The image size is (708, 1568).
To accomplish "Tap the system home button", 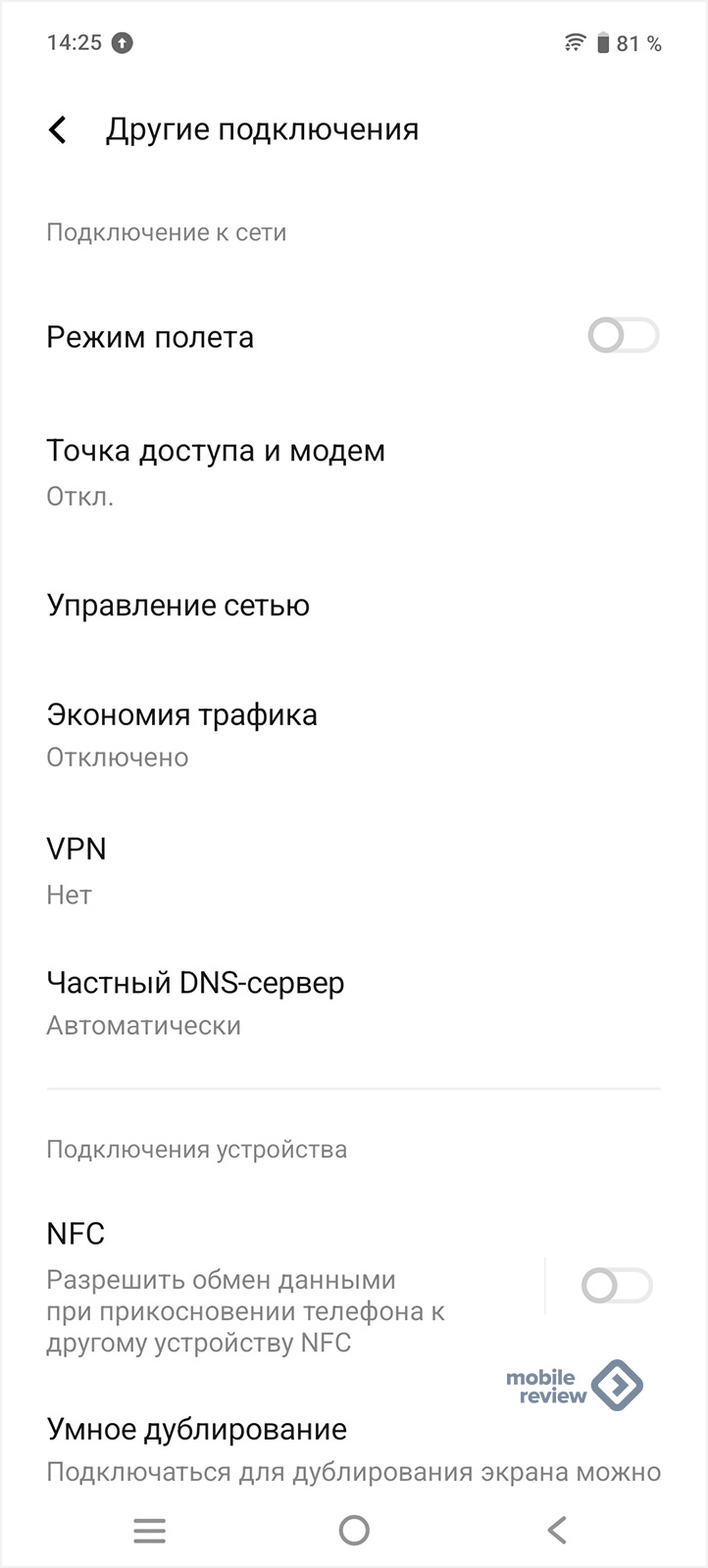I will point(354,1530).
